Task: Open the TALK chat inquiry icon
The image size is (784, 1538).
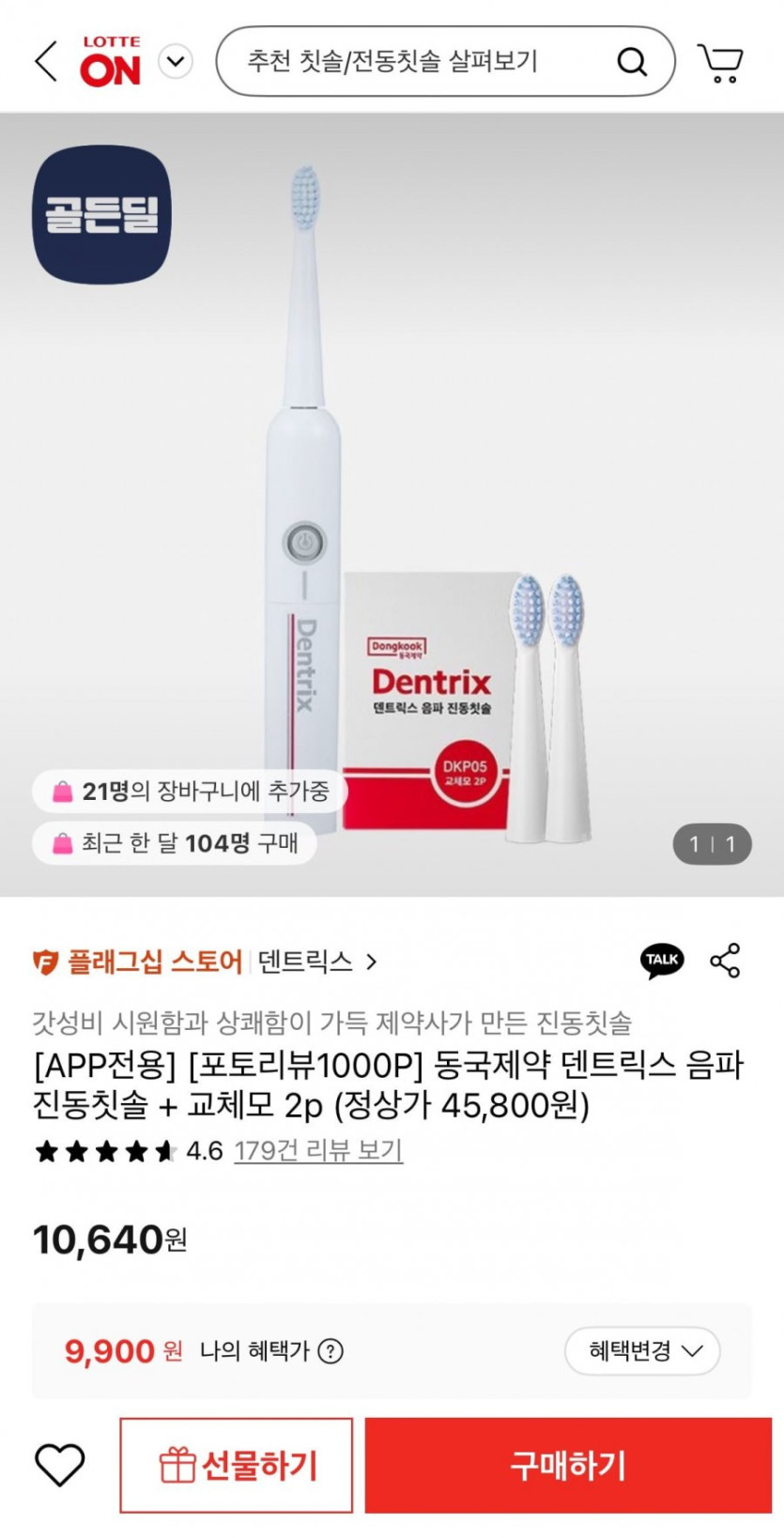Action: click(662, 961)
